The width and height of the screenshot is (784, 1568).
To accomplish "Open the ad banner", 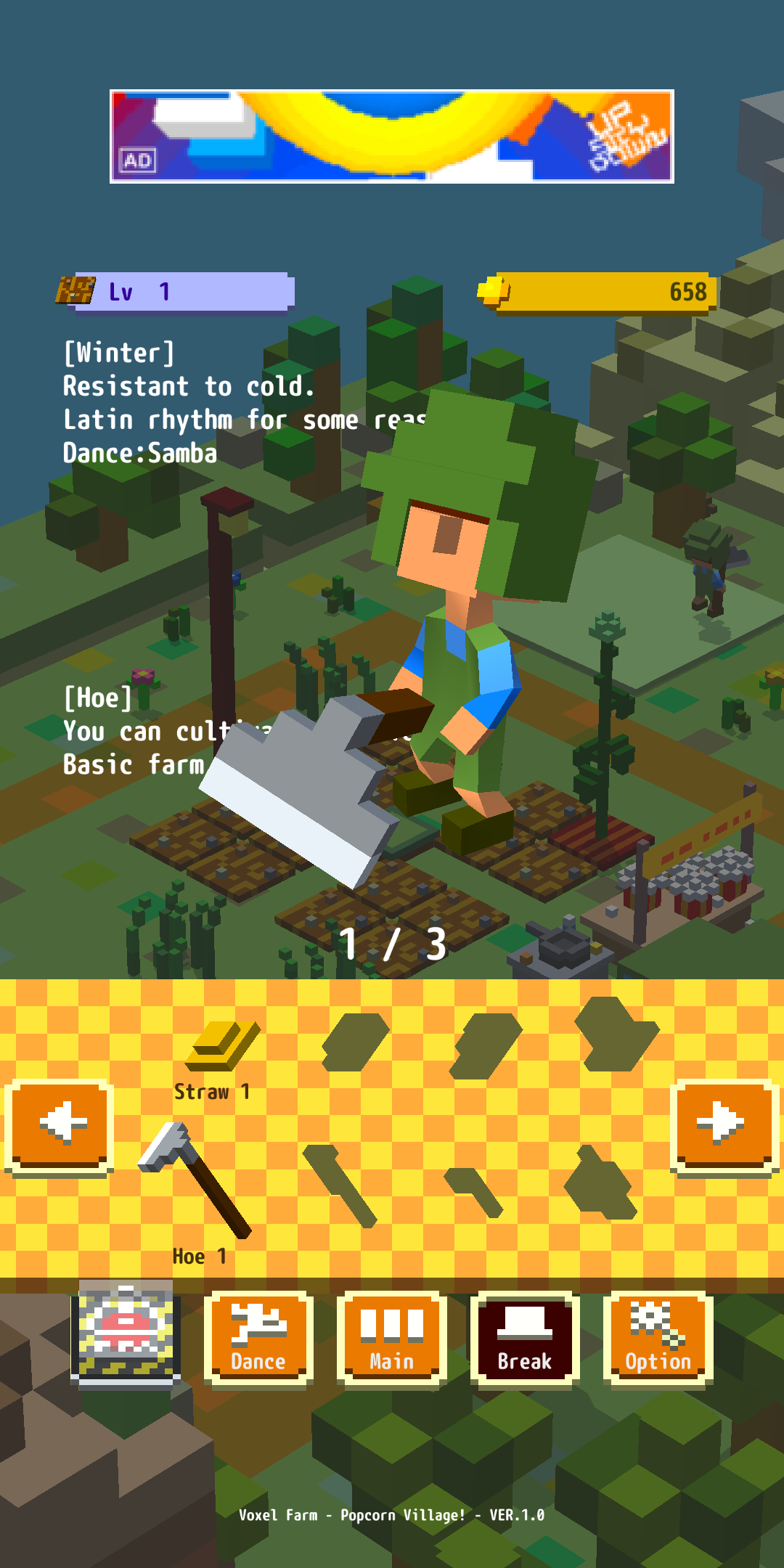I will pos(392,136).
